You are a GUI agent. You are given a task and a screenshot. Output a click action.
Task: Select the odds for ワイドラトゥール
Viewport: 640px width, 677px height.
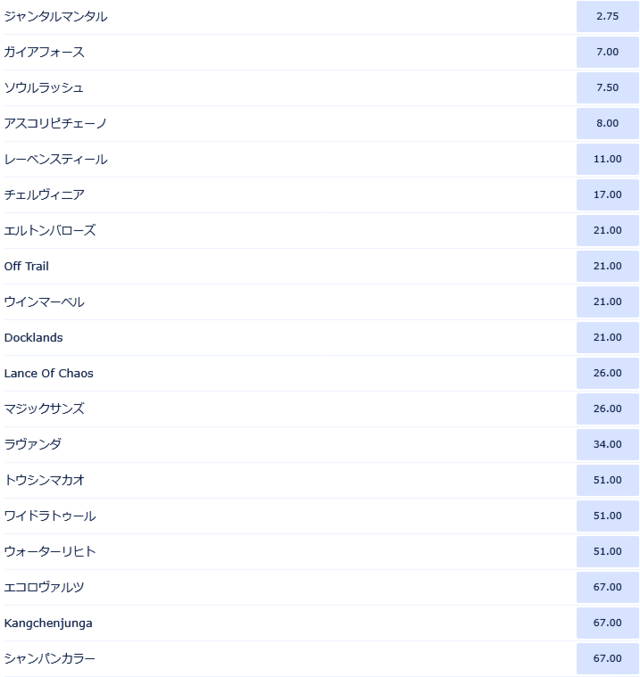tap(607, 516)
